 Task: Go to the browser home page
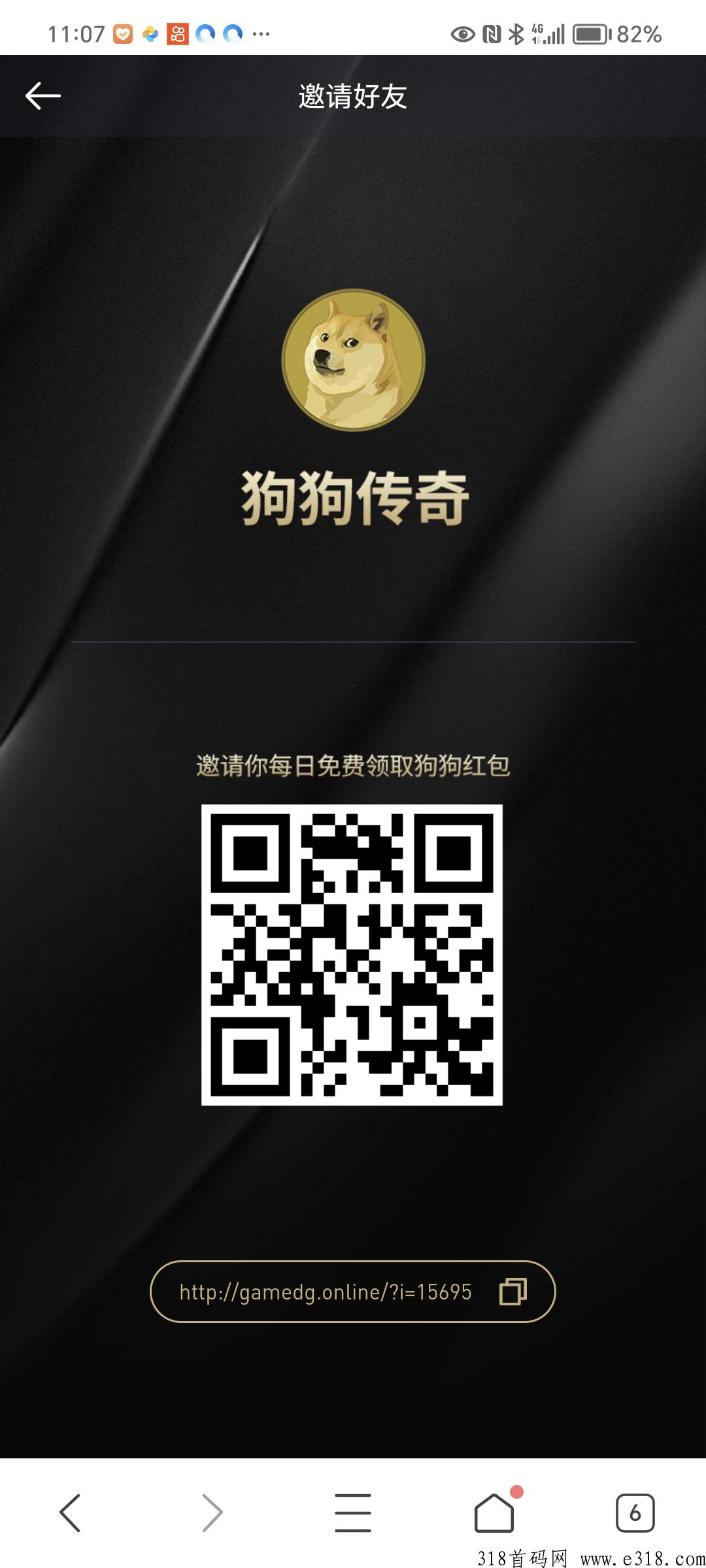[x=494, y=1512]
